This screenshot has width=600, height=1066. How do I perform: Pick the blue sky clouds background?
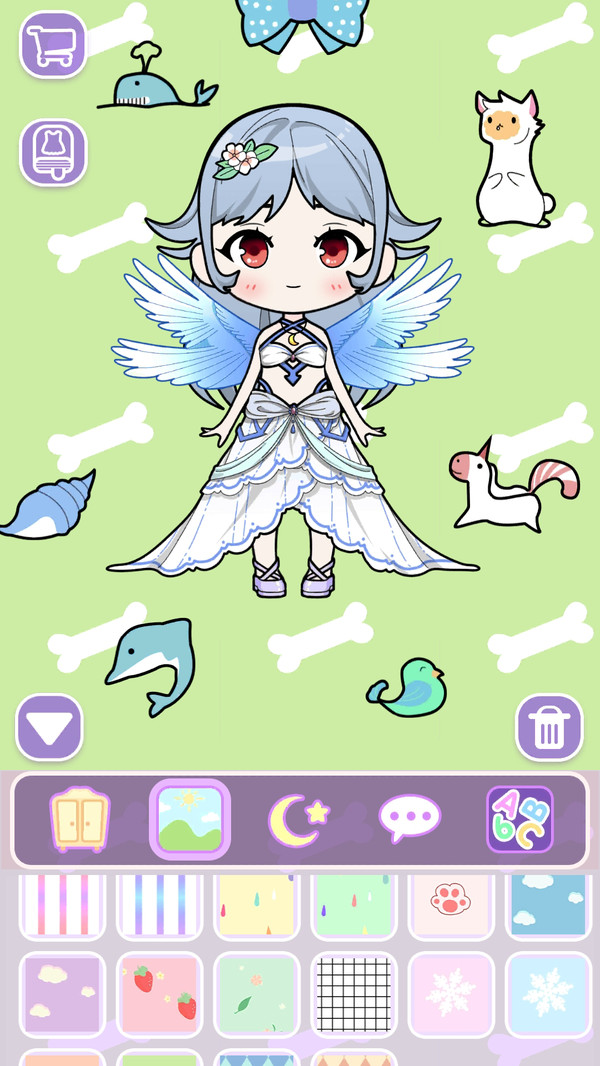coord(548,904)
